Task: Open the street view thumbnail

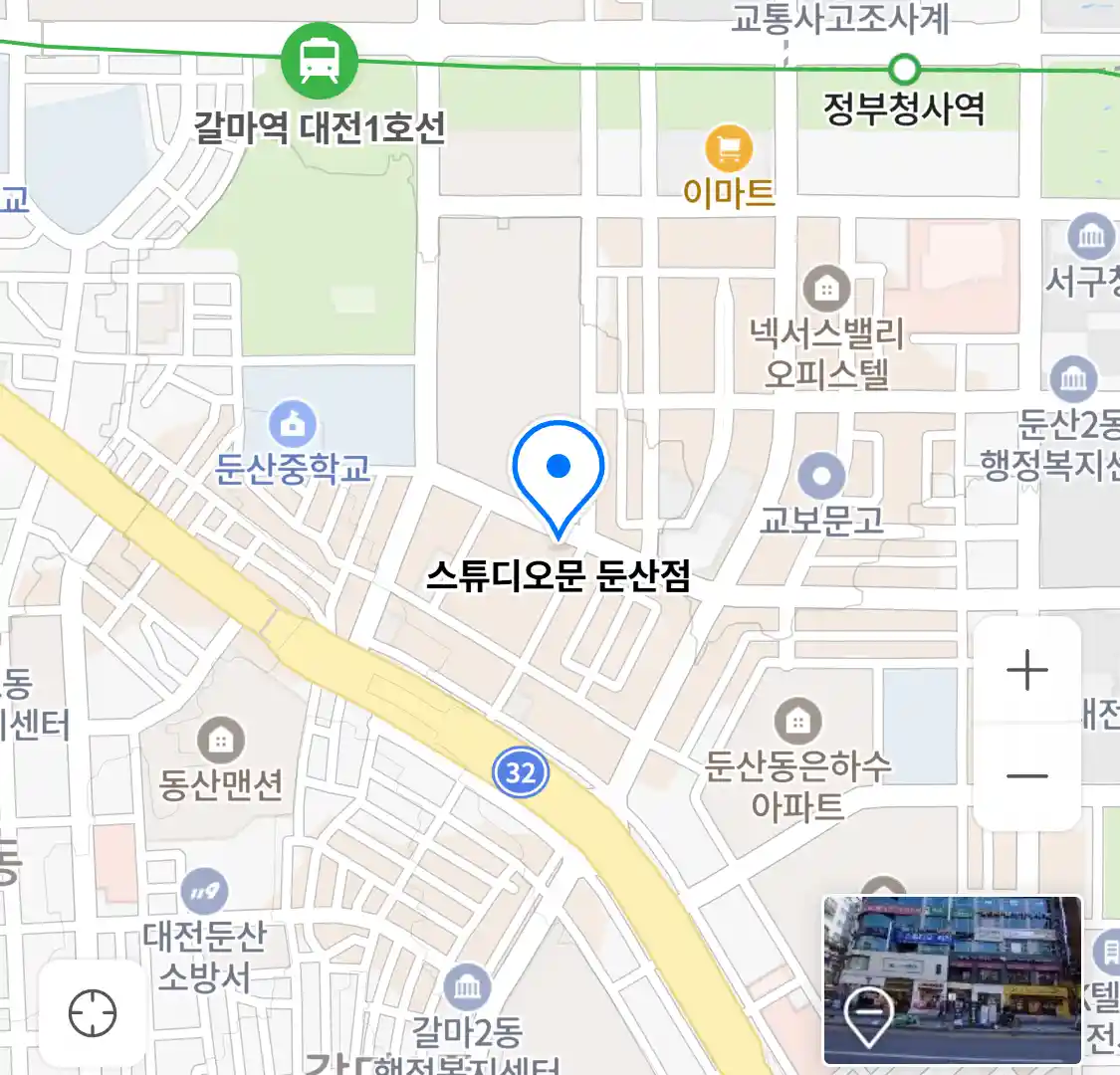Action: point(952,980)
